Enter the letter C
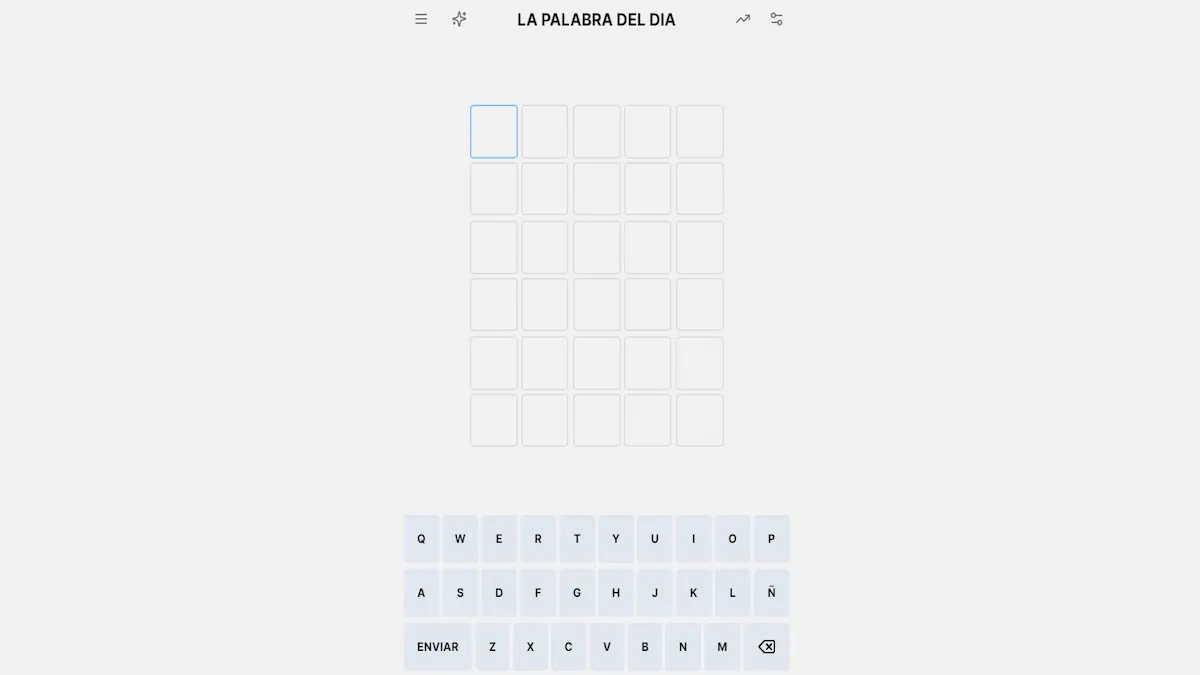 click(x=568, y=647)
